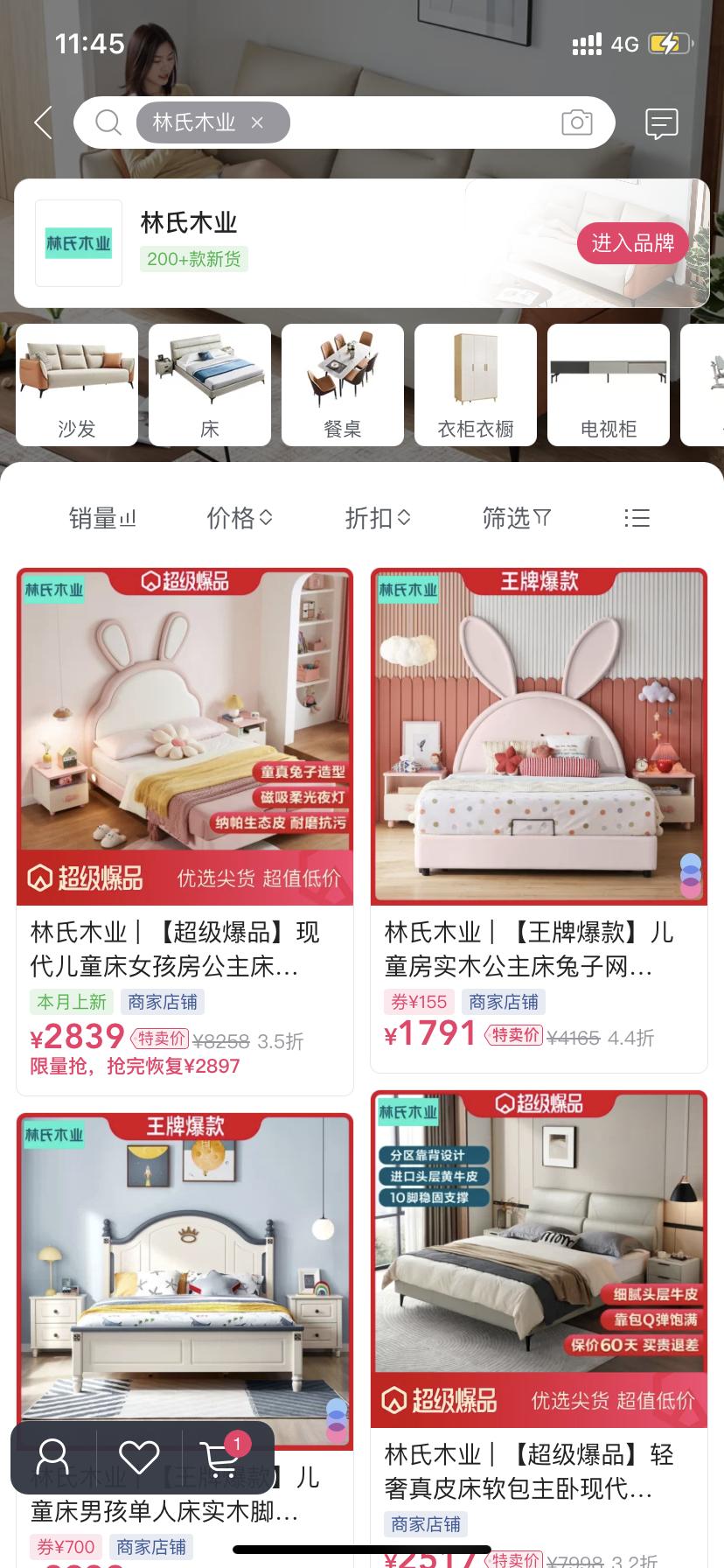This screenshot has width=724, height=1568.
Task: Tap the 进入品牌 brand button
Action: 632,243
